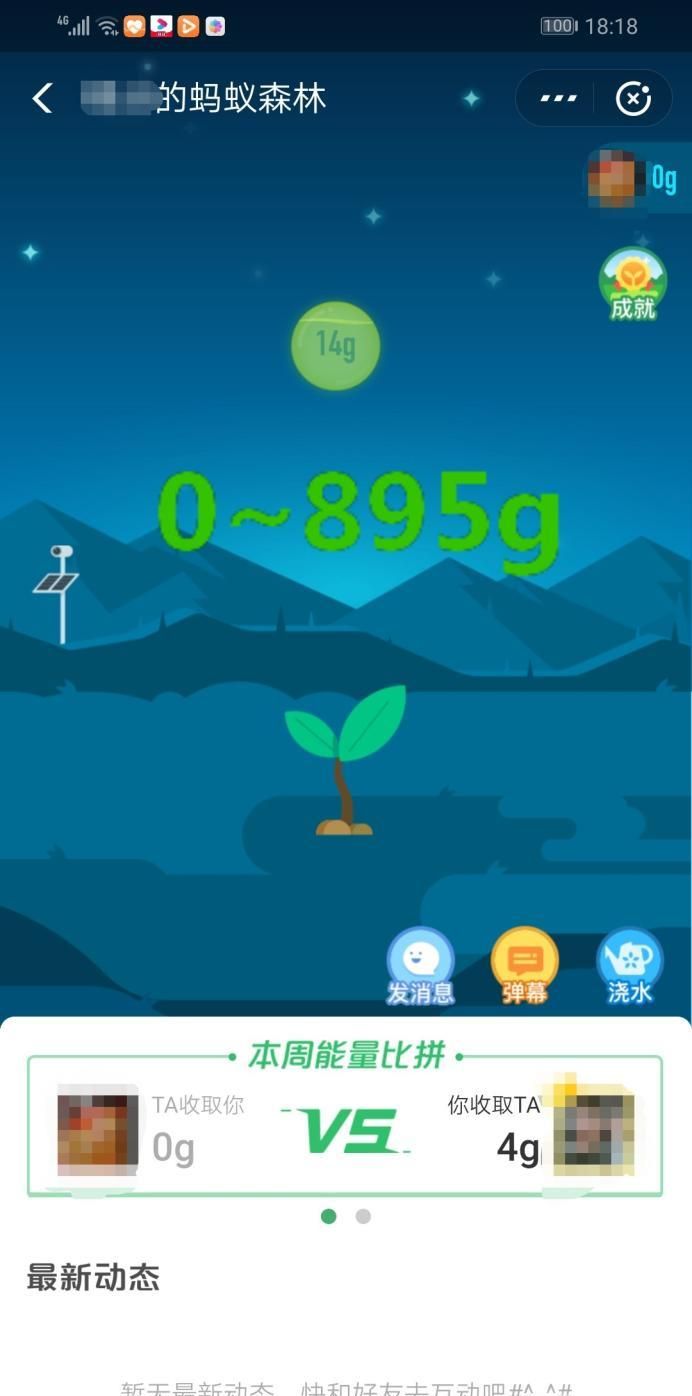Water the friend's tree with 浇水
Image resolution: width=692 pixels, height=1396 pixels.
(629, 966)
